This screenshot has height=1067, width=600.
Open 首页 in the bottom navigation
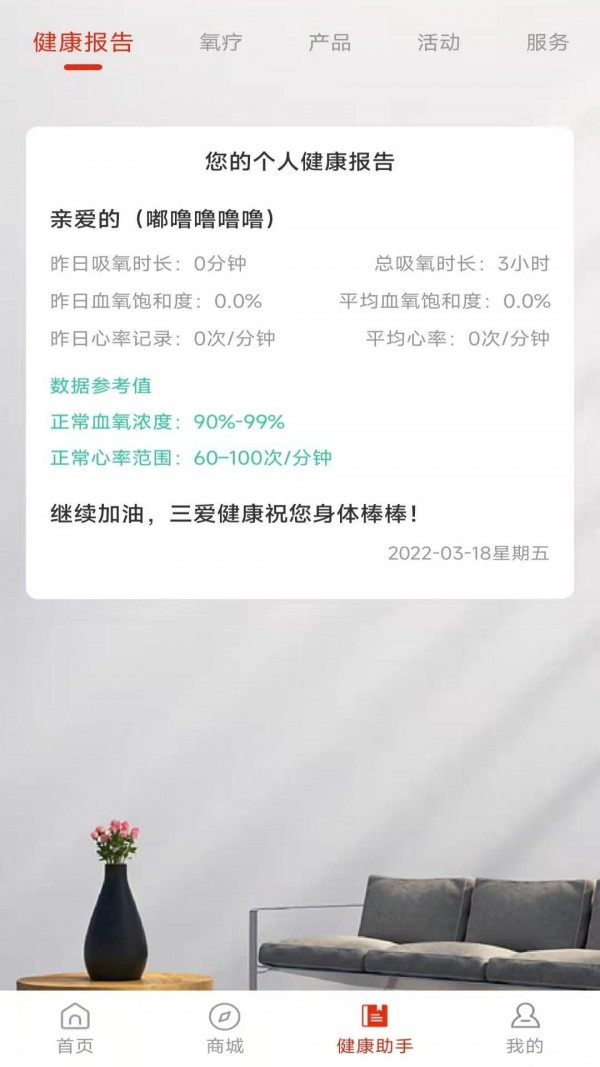tap(75, 1028)
